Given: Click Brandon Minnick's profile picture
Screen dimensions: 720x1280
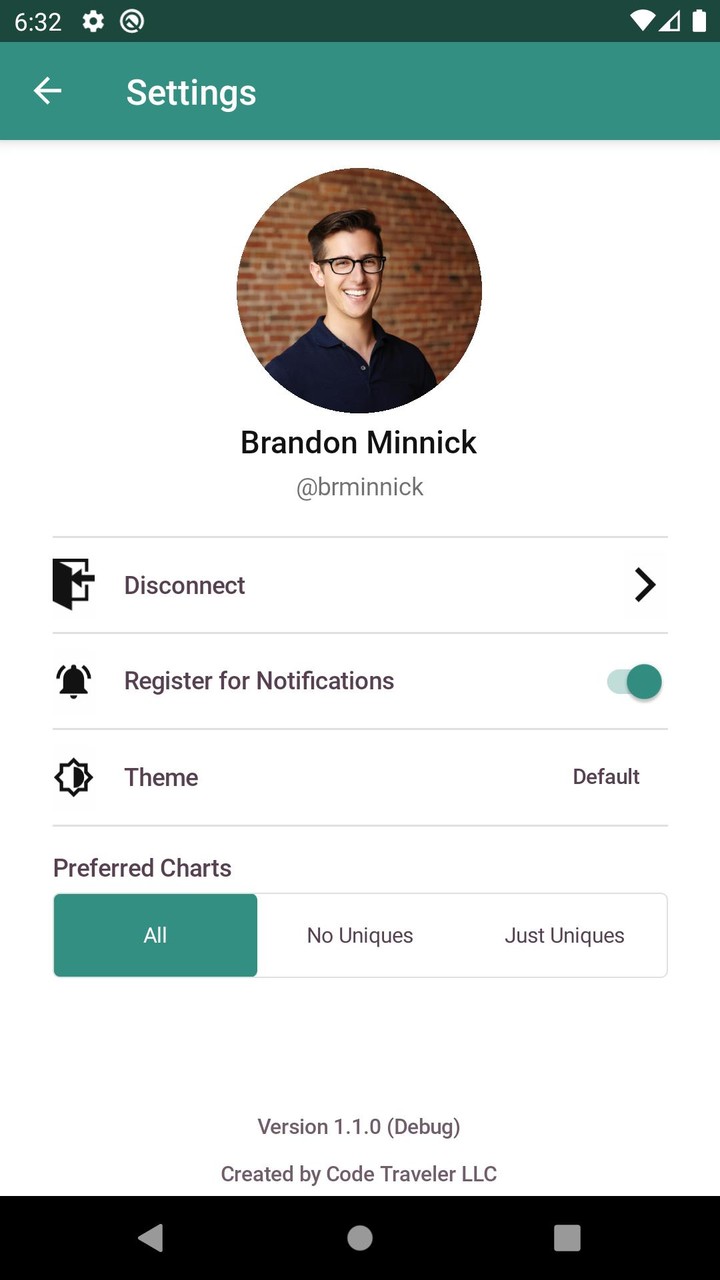Looking at the screenshot, I should (359, 290).
